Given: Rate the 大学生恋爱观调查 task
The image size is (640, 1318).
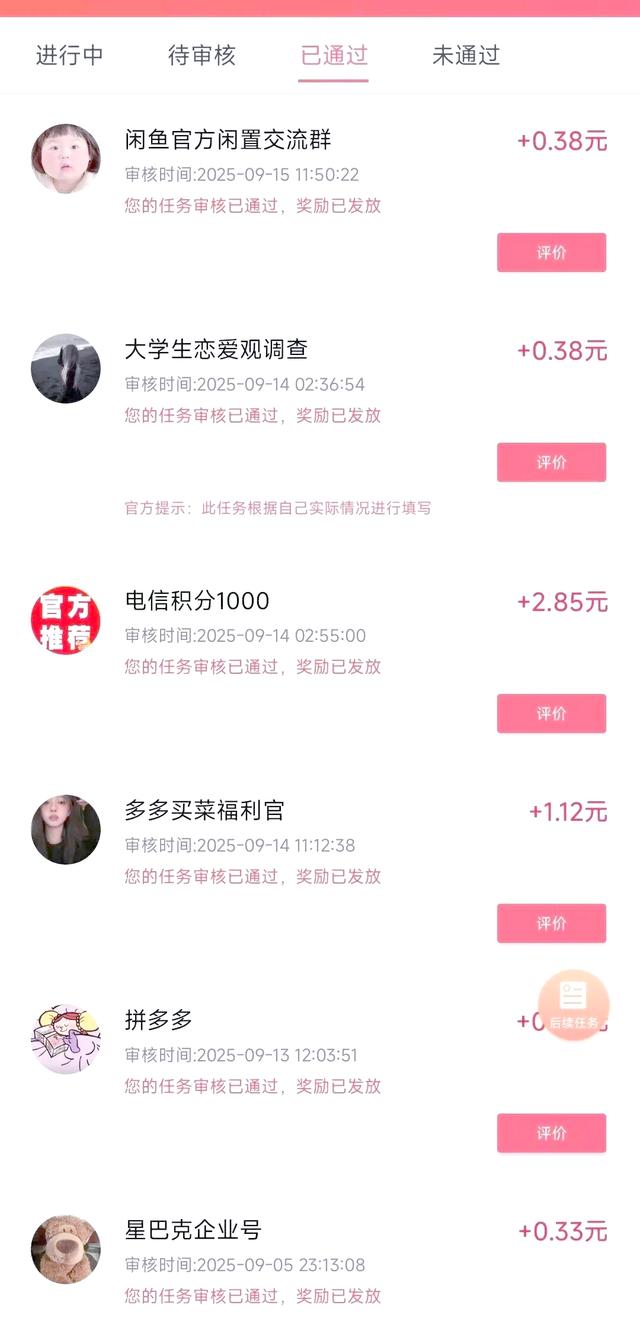Looking at the screenshot, I should click(x=551, y=463).
